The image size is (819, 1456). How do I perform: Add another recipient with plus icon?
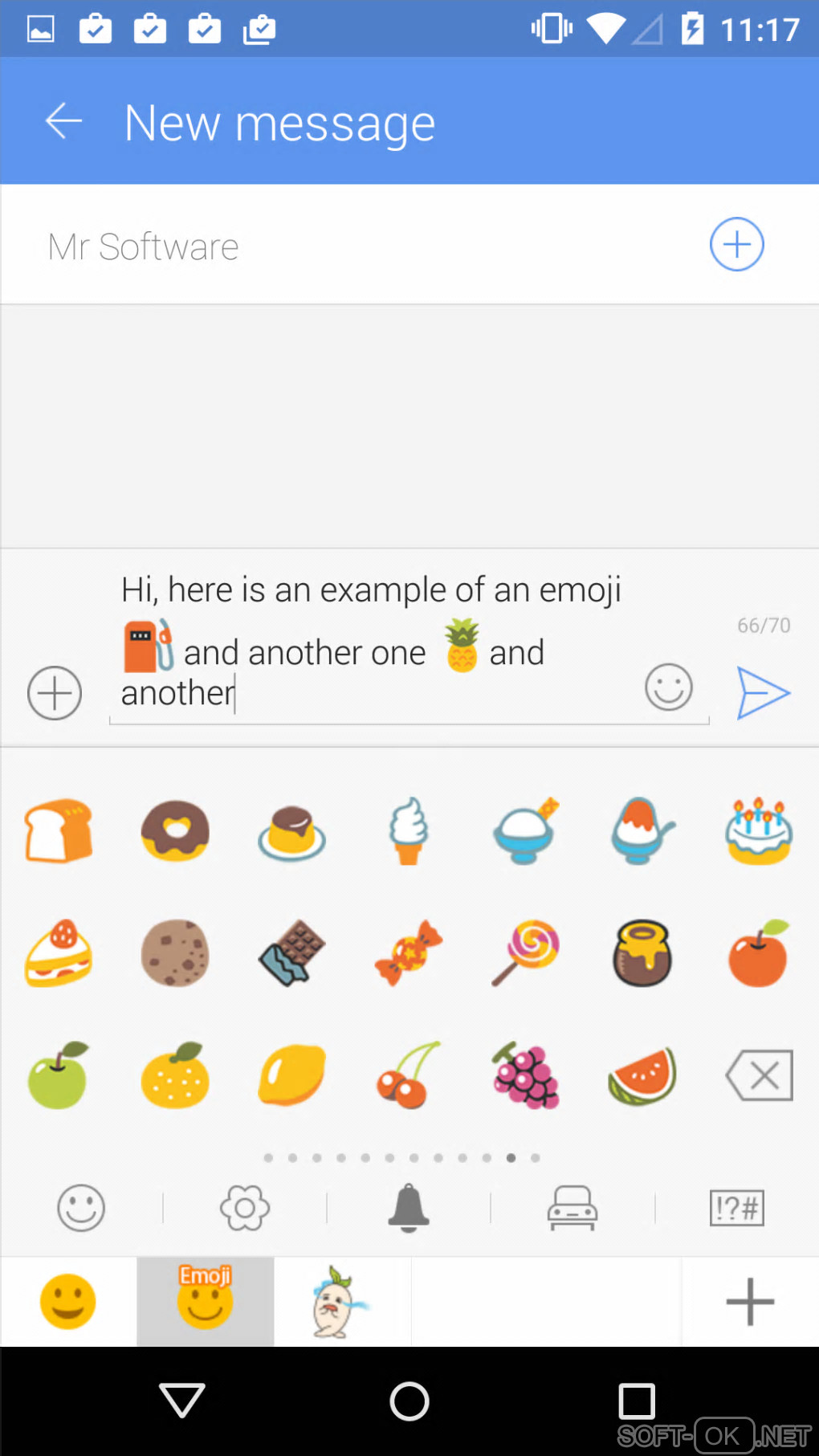(735, 244)
